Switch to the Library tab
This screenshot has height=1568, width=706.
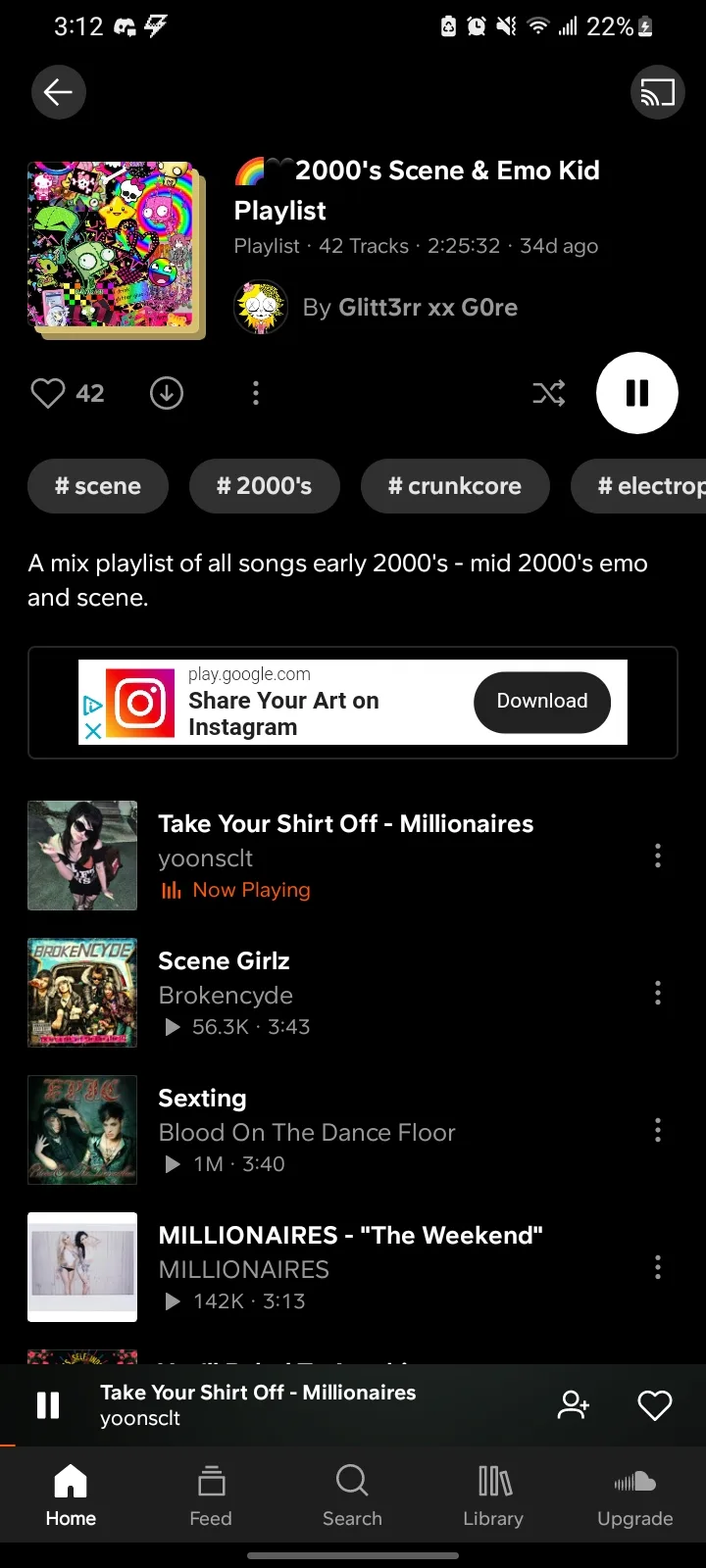(493, 1495)
